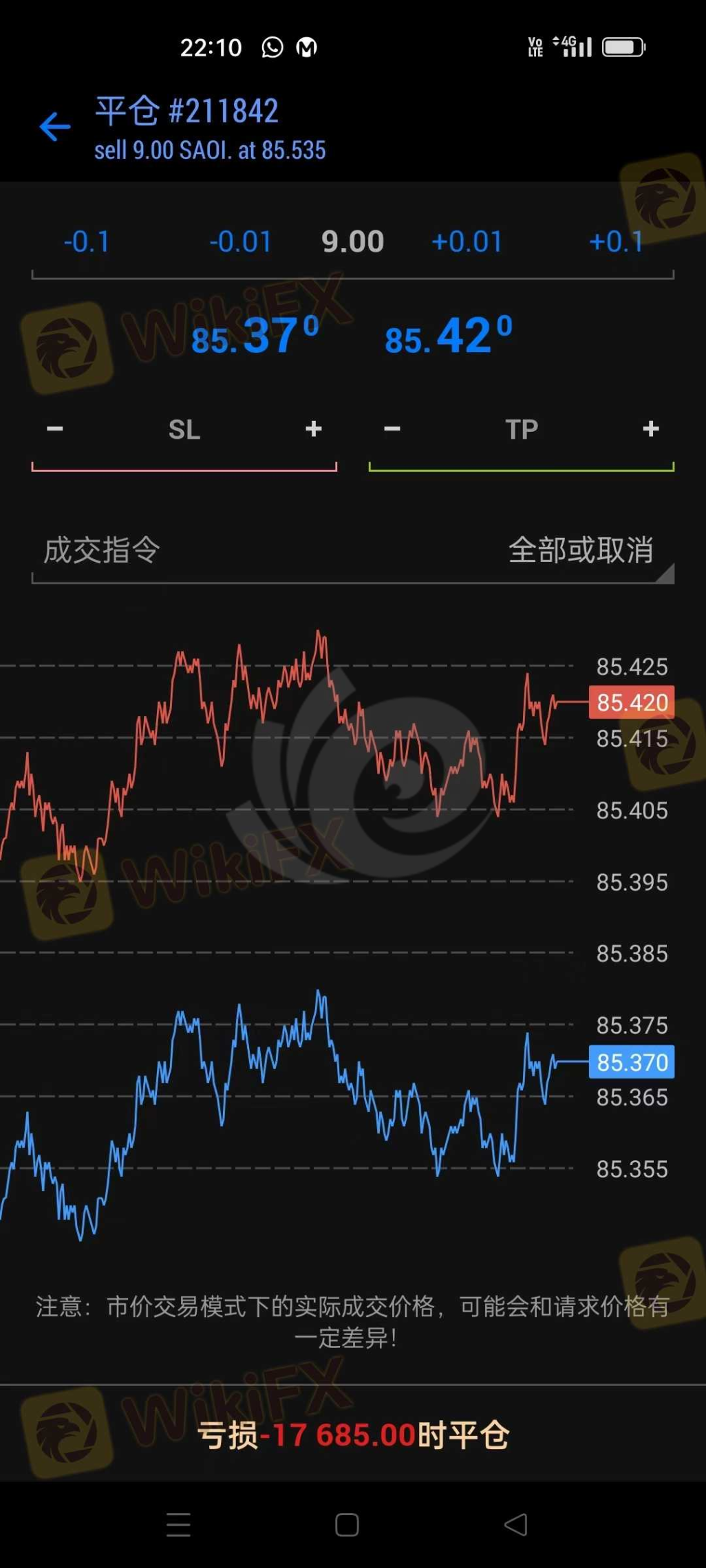
Task: Lower the TP value with minus
Action: [x=392, y=429]
